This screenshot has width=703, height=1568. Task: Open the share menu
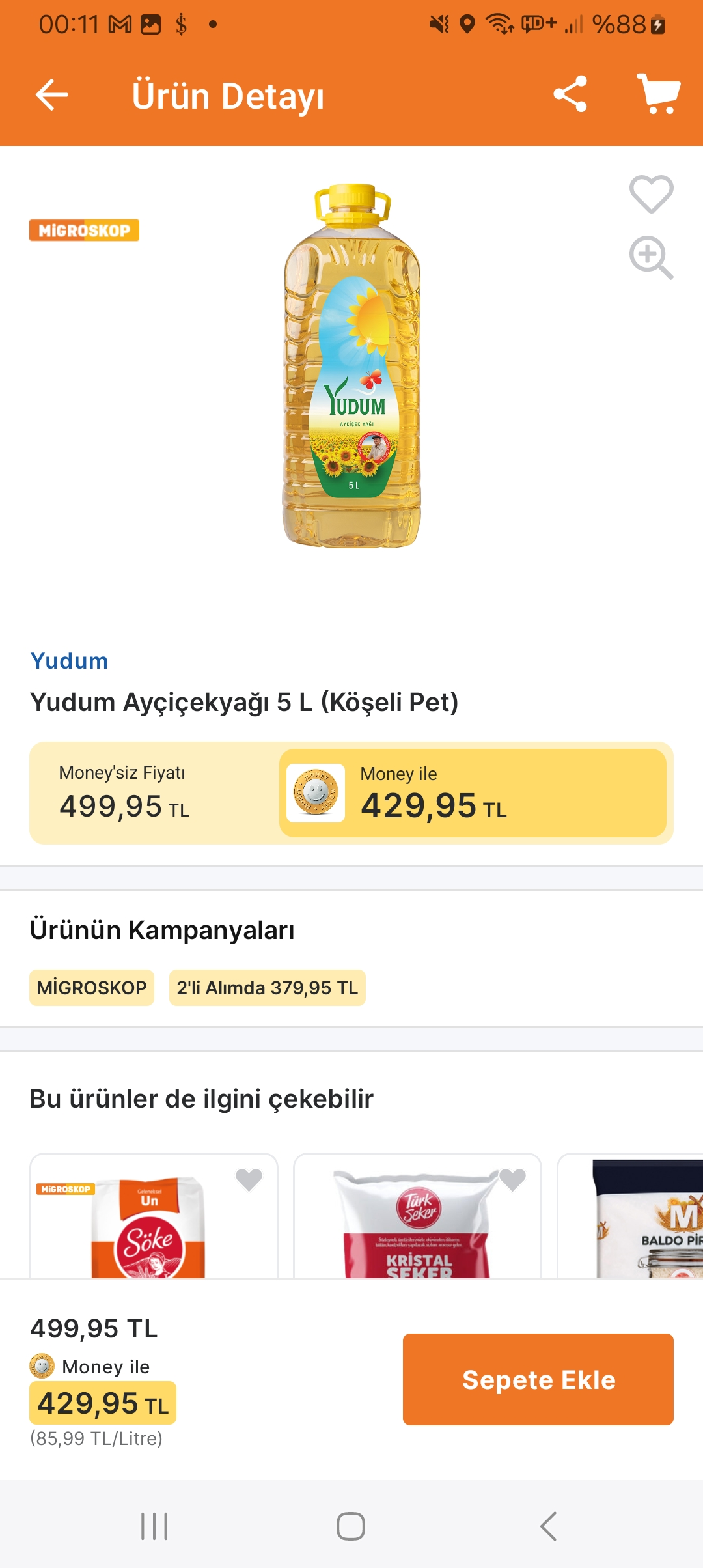[570, 96]
